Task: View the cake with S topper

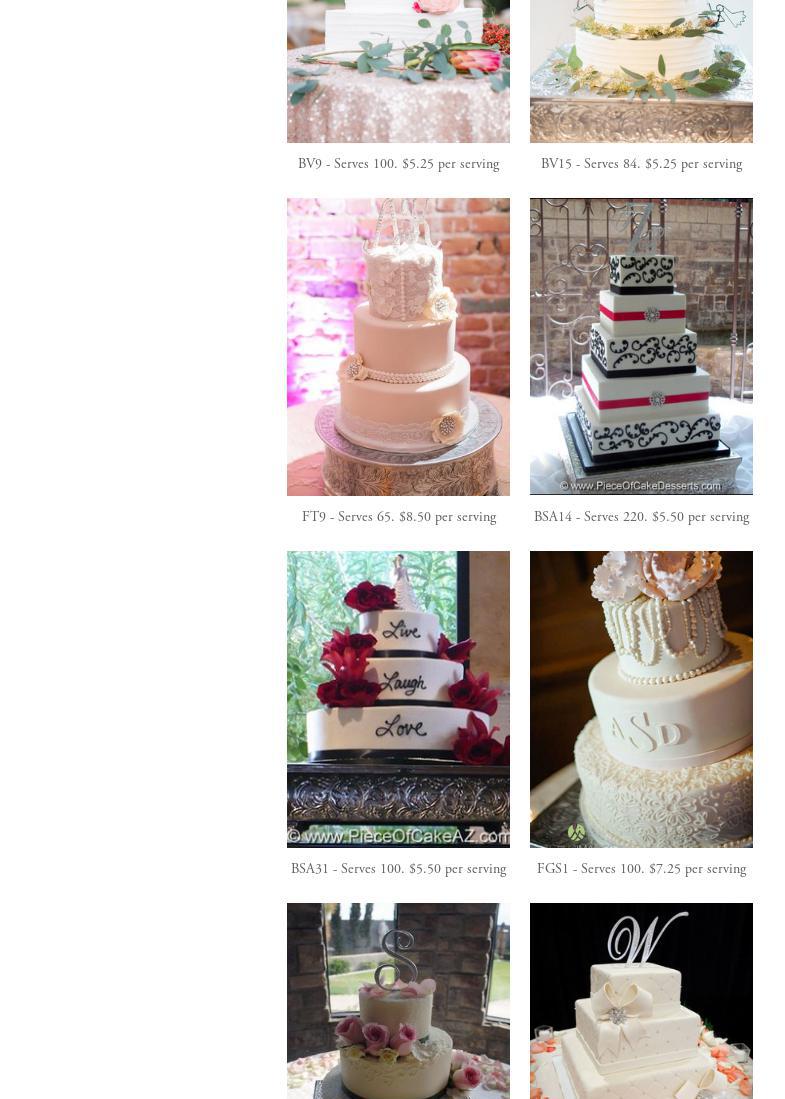Action: (398, 1000)
